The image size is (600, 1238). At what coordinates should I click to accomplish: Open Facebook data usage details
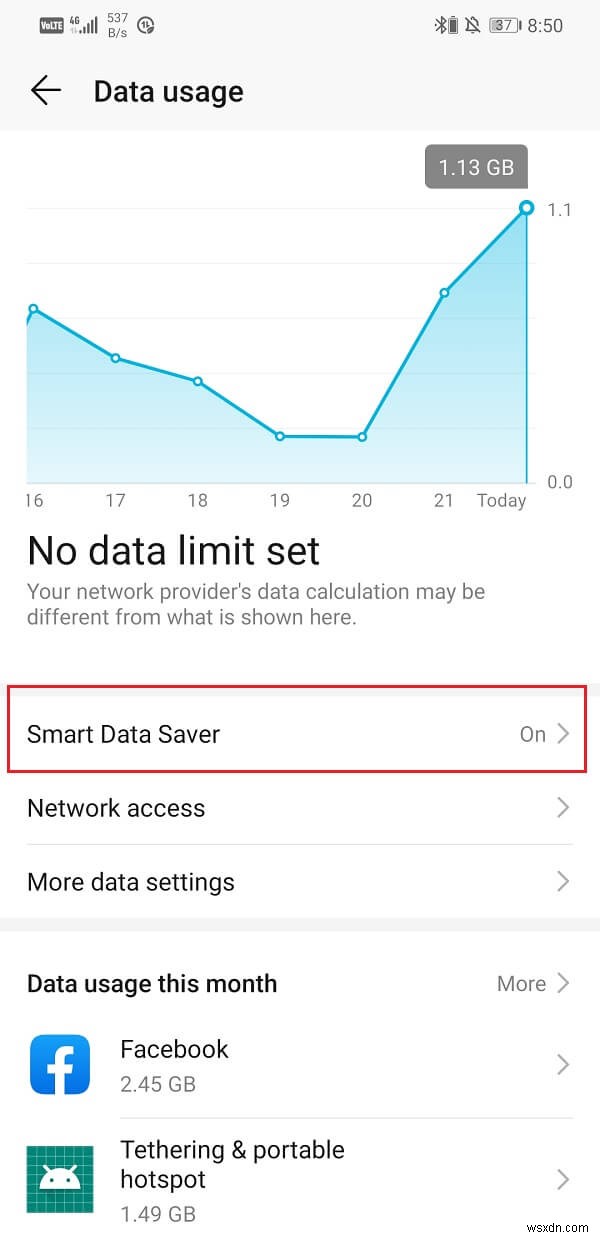pos(299,1064)
